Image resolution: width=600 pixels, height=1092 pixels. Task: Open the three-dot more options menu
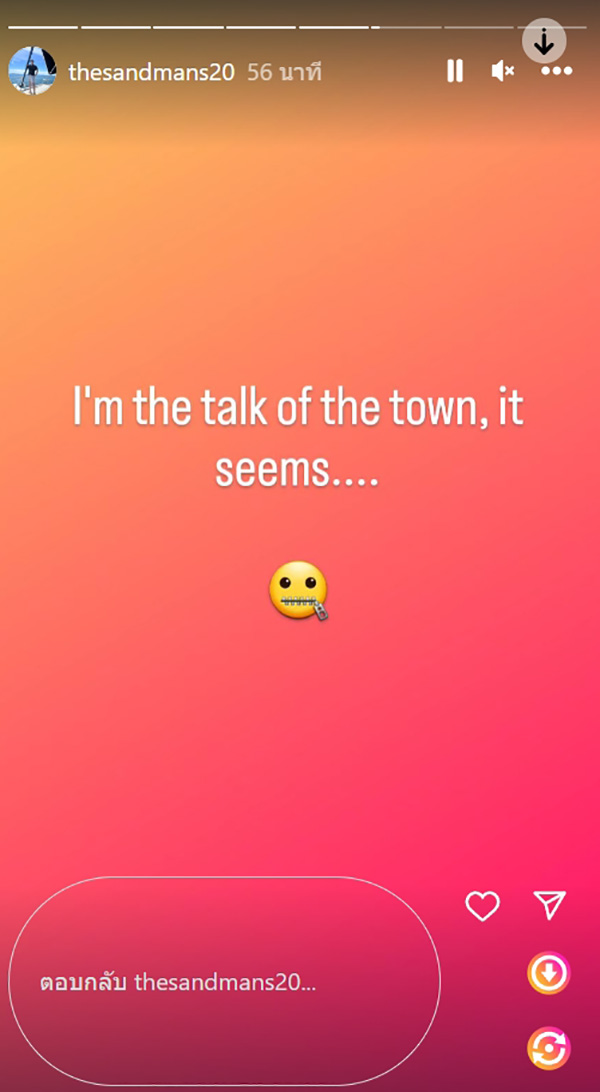[x=556, y=71]
